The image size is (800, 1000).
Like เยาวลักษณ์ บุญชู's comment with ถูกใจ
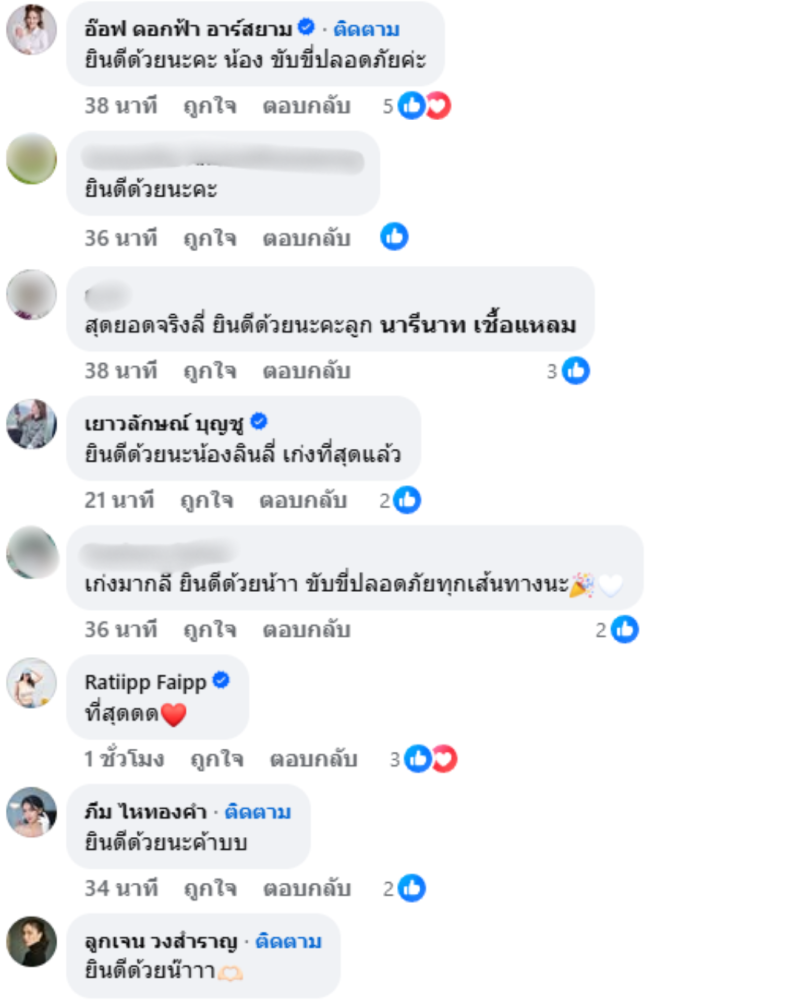pyautogui.click(x=207, y=500)
